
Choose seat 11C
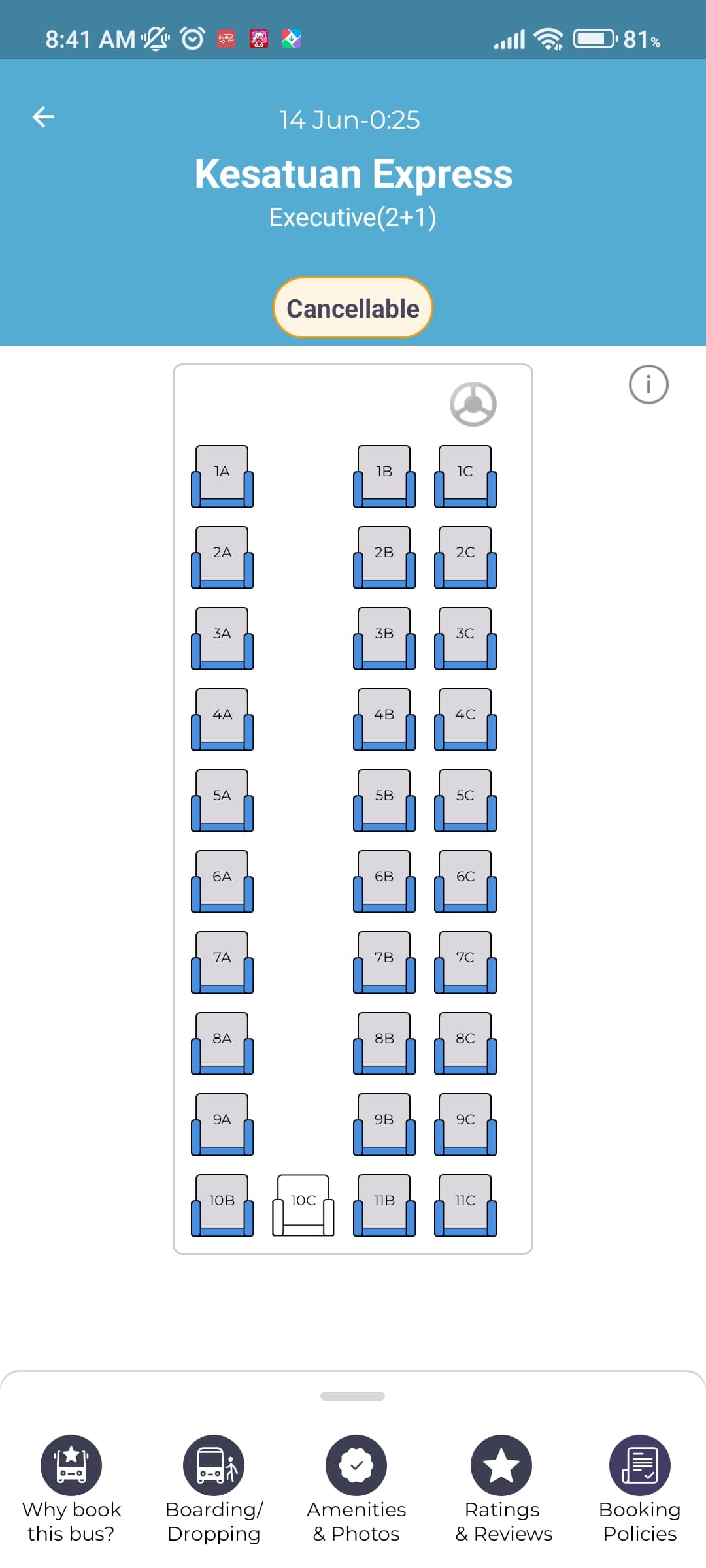(465, 1205)
